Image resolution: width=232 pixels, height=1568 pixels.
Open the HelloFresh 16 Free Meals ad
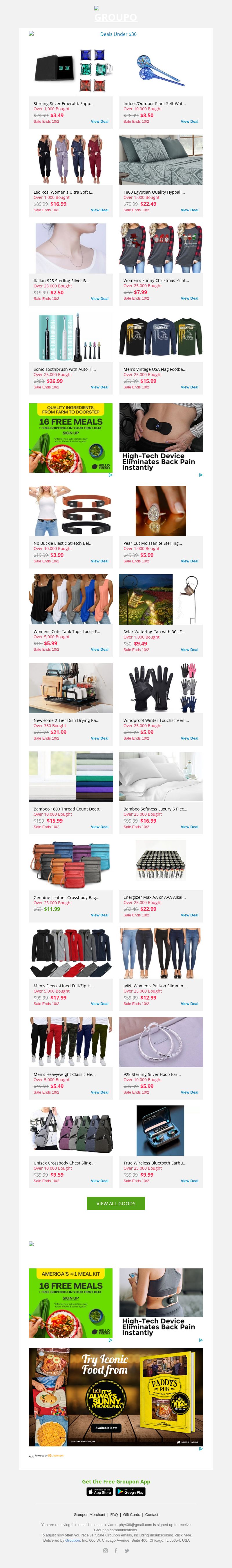click(71, 438)
